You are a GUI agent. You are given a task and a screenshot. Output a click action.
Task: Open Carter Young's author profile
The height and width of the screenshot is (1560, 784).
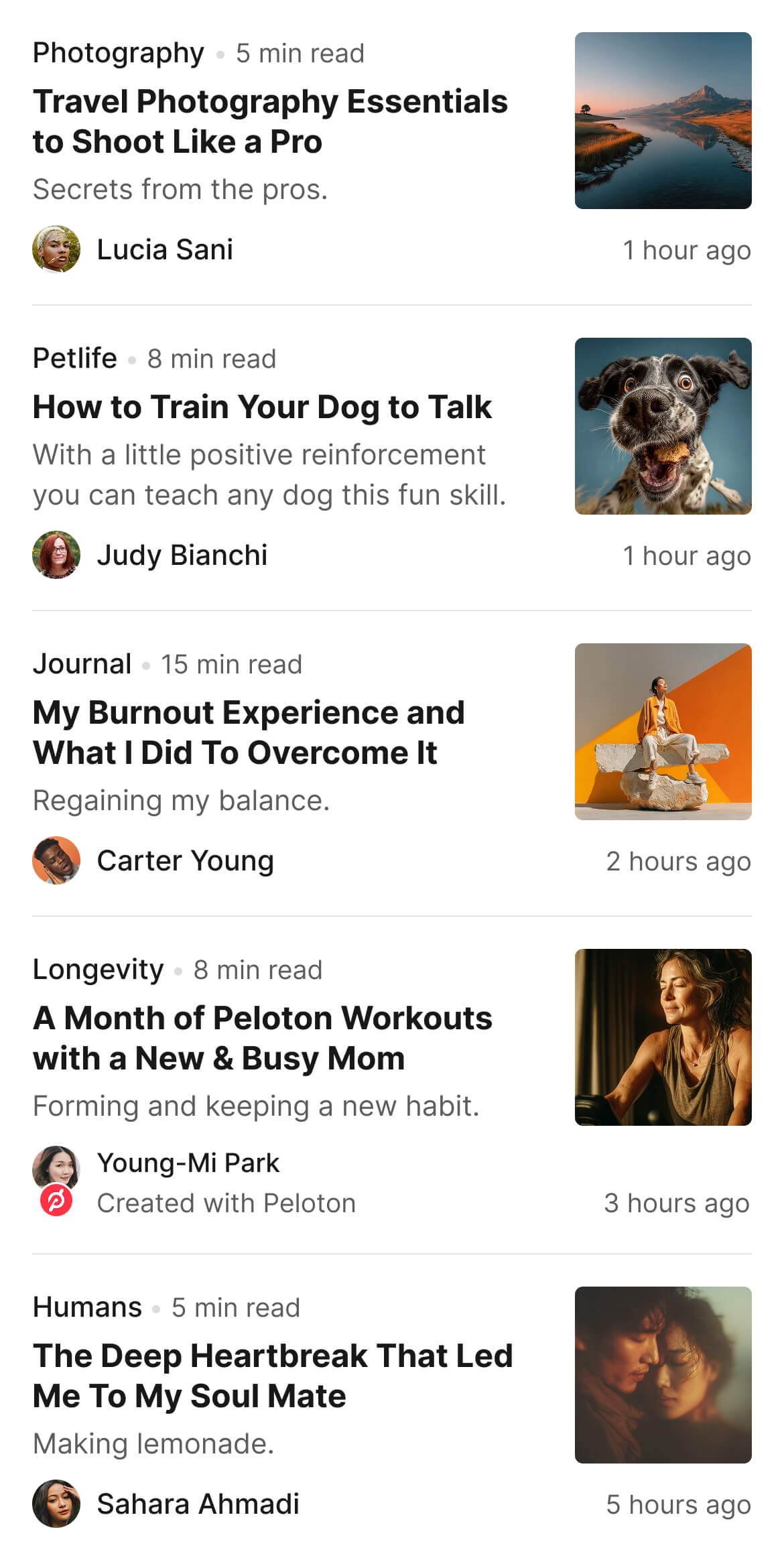(x=185, y=861)
